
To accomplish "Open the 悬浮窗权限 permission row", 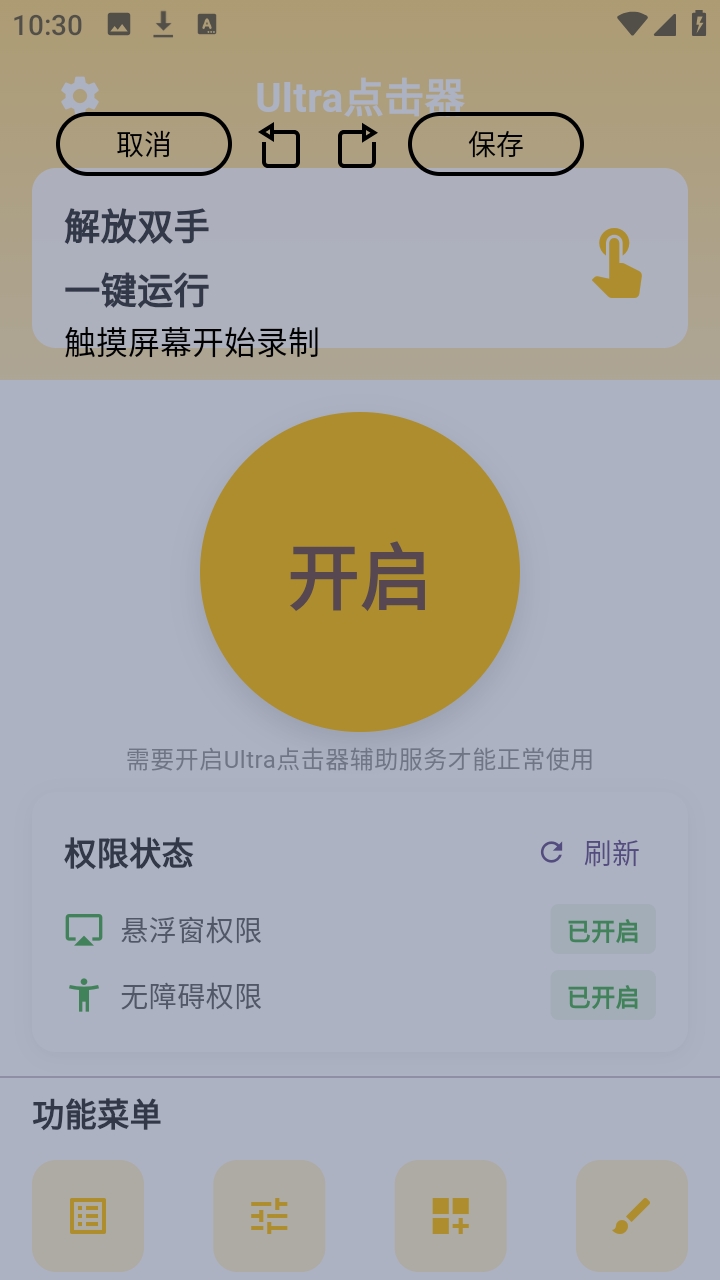I will pos(190,931).
